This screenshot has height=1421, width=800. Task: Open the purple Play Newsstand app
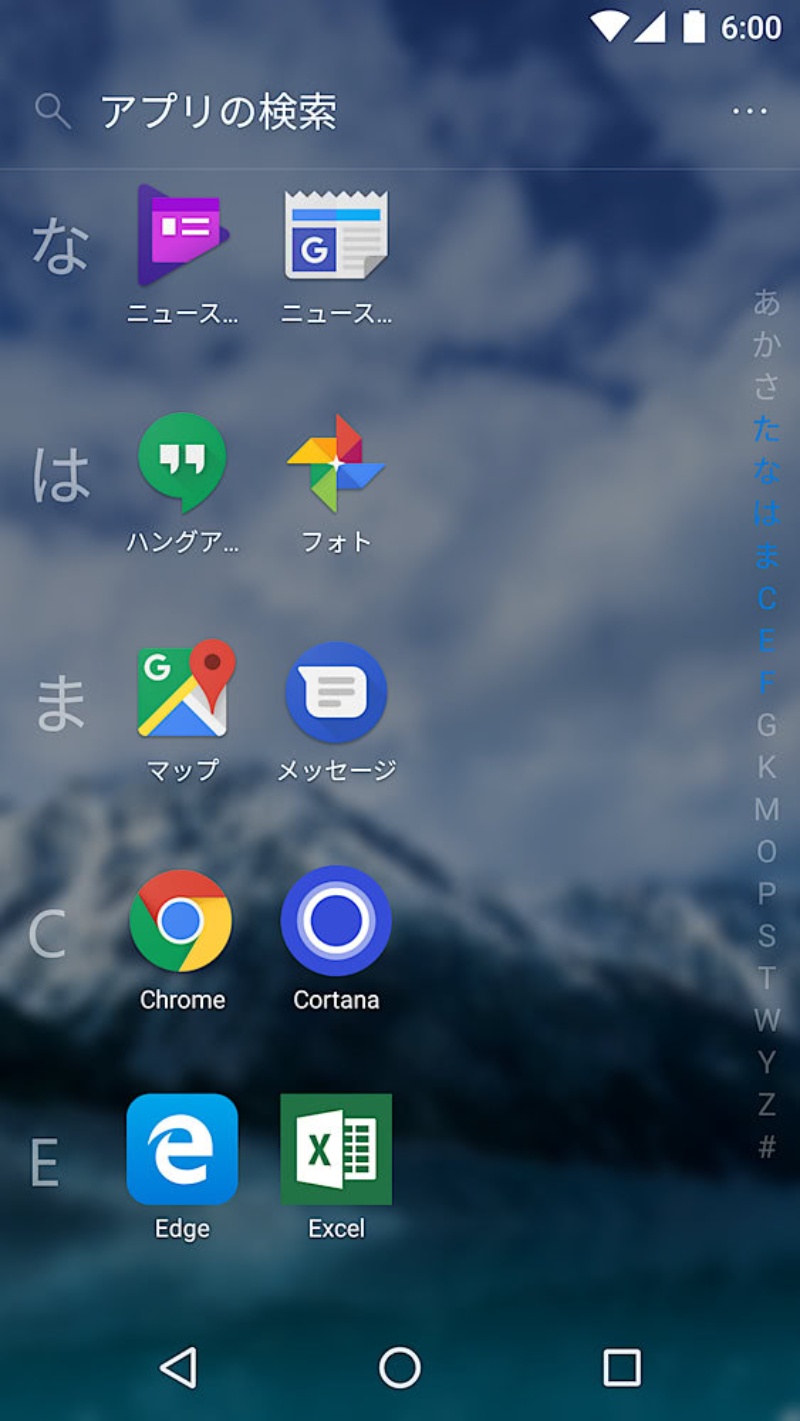[182, 236]
